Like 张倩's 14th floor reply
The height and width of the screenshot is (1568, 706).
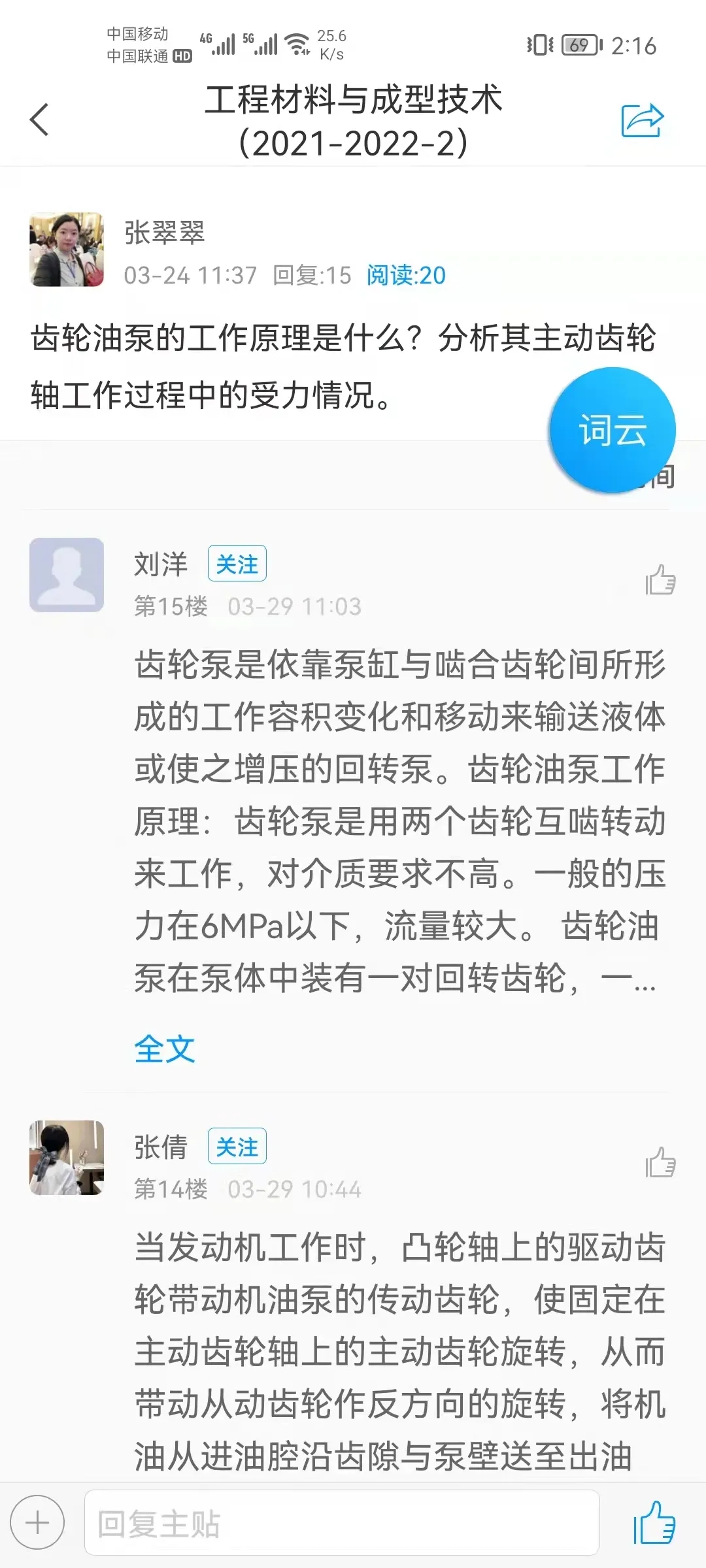coord(660,1163)
